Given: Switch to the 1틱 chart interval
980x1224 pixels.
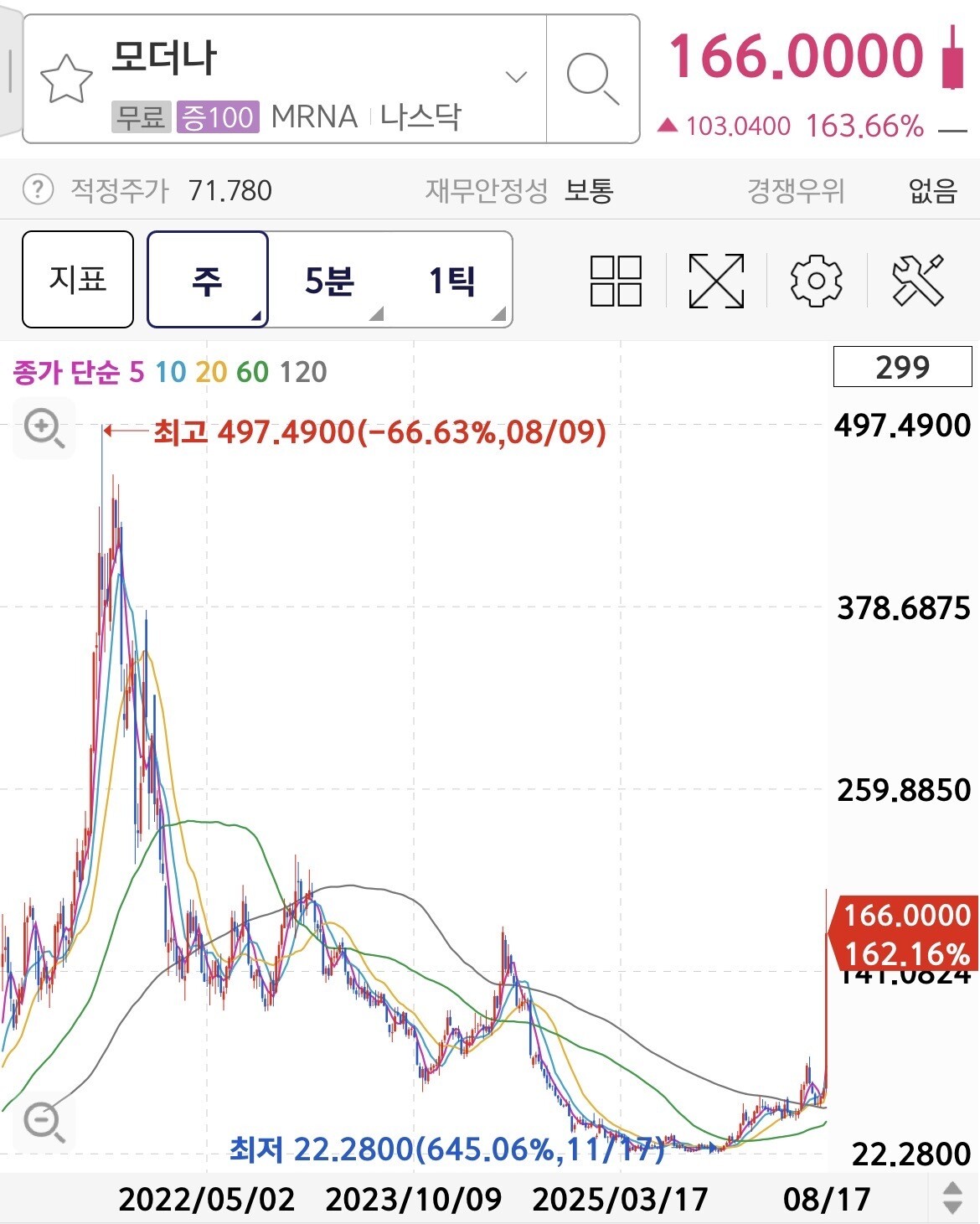Looking at the screenshot, I should tap(451, 280).
